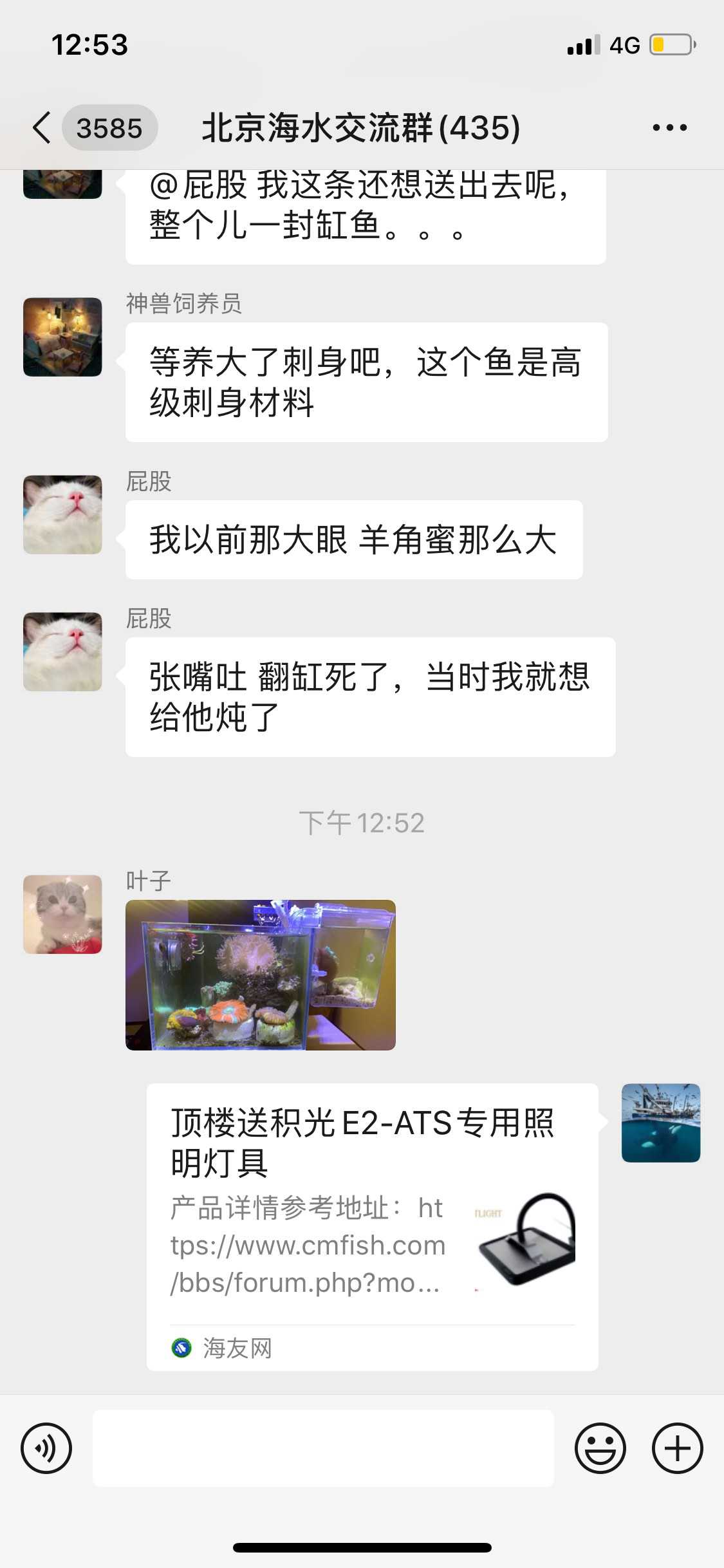View 叶子's profile avatar

click(x=62, y=914)
